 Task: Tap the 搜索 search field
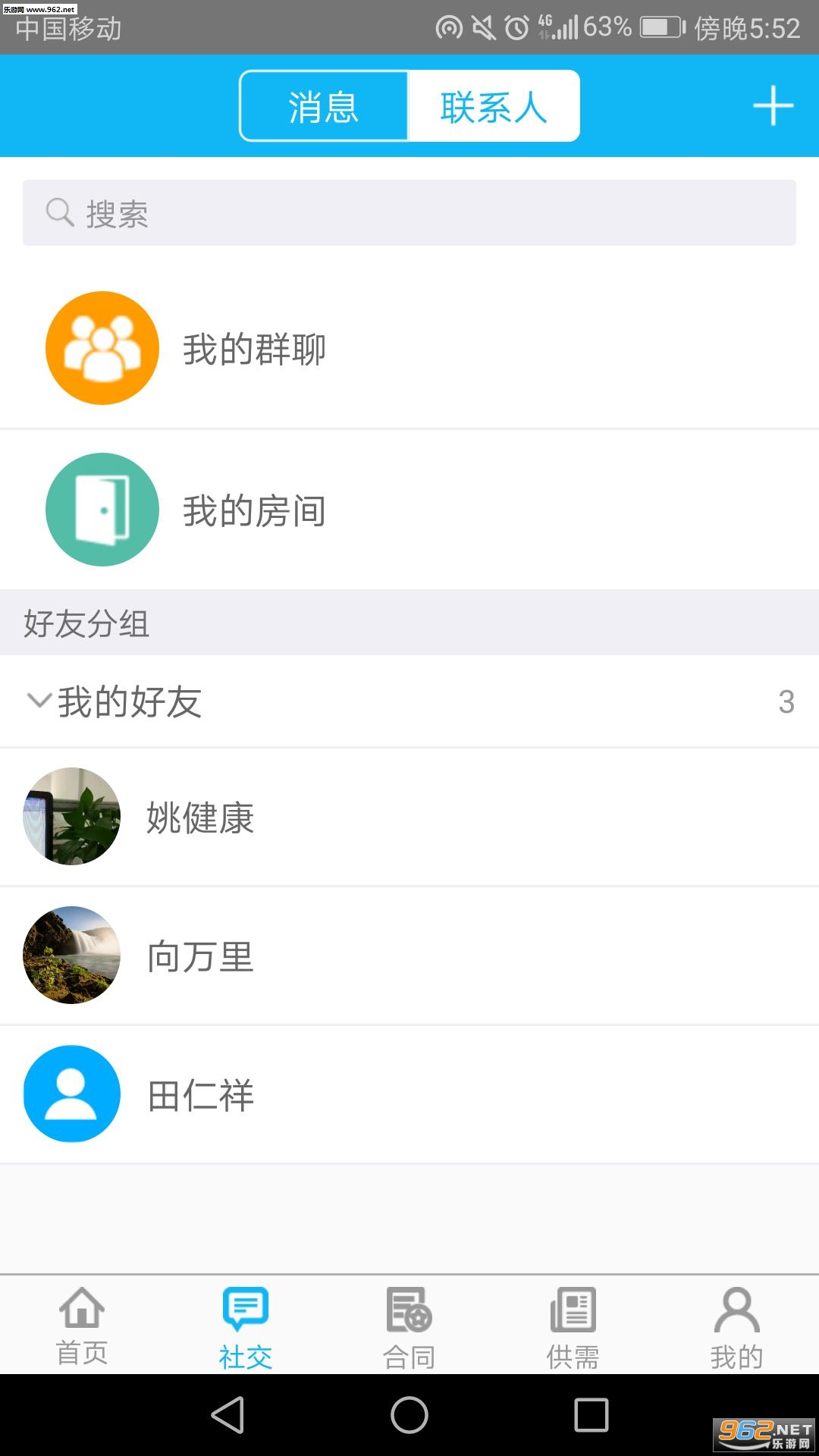(x=409, y=213)
